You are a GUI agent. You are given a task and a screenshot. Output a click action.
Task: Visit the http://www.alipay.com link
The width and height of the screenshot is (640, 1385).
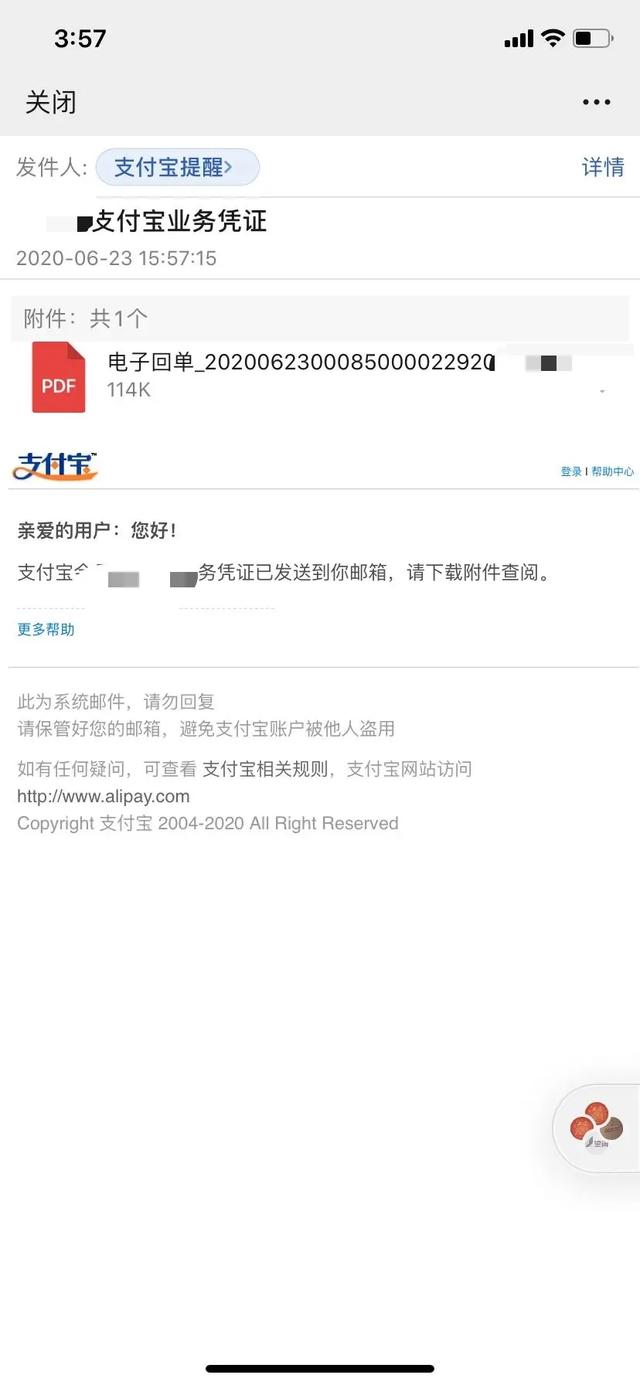coord(103,797)
